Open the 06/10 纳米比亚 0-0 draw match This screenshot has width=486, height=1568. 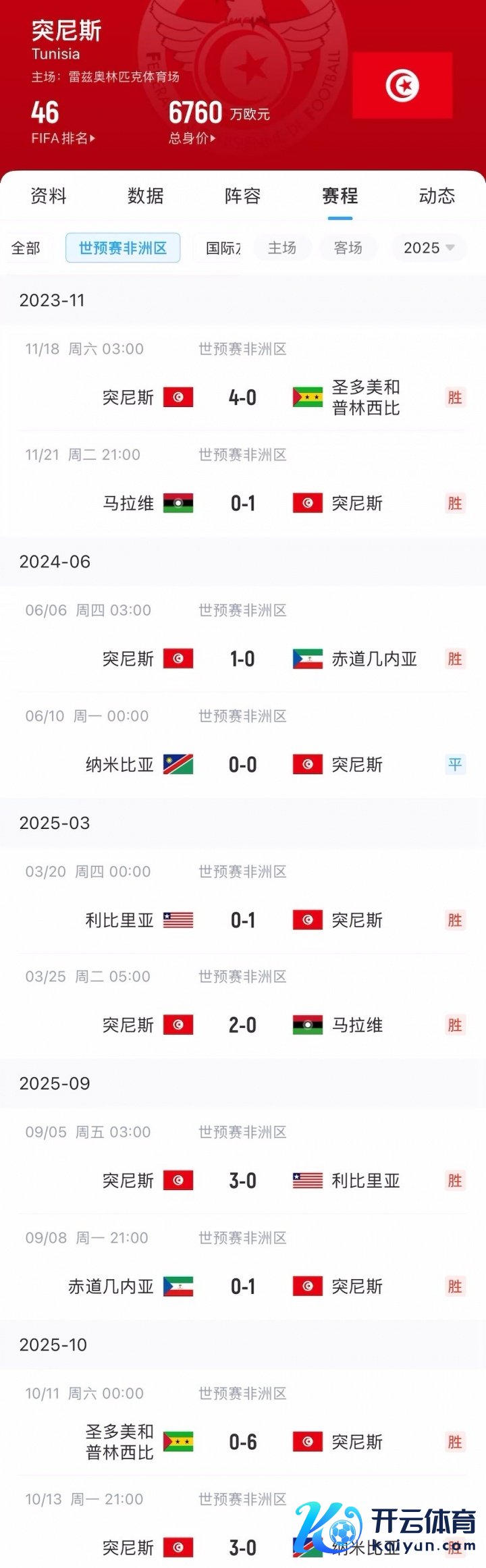click(243, 764)
